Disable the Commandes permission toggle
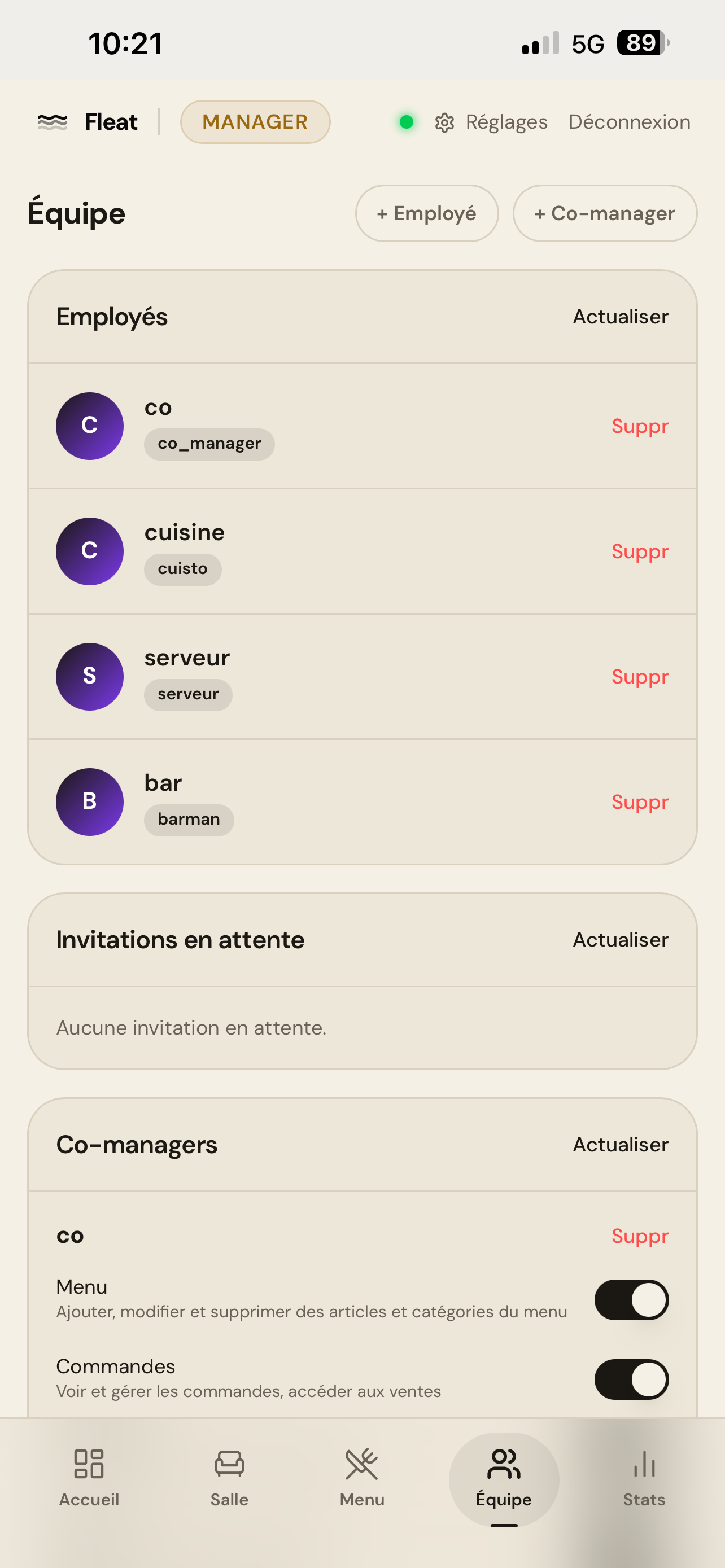The image size is (725, 1568). (x=632, y=1380)
